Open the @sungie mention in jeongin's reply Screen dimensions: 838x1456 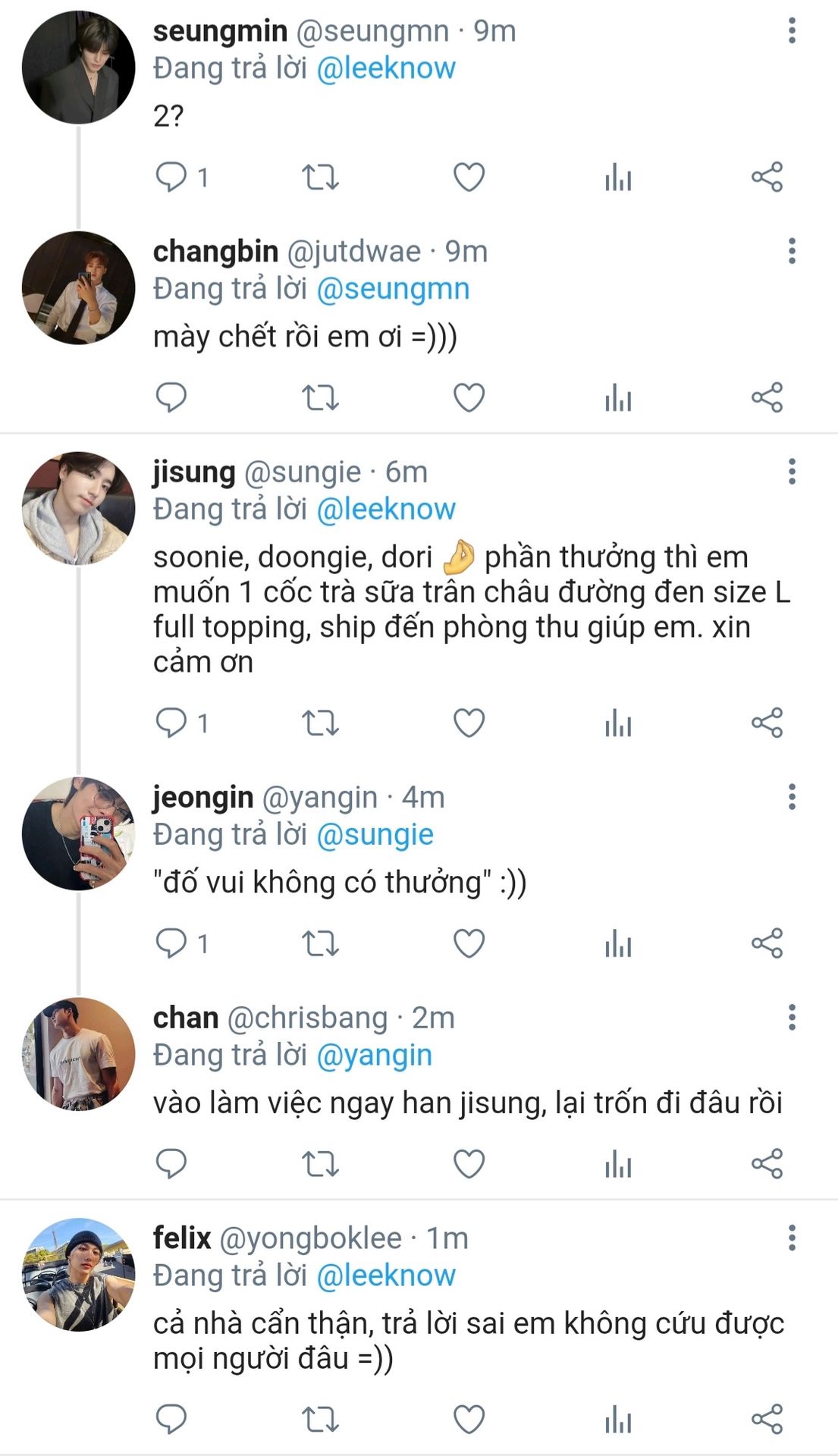375,835
